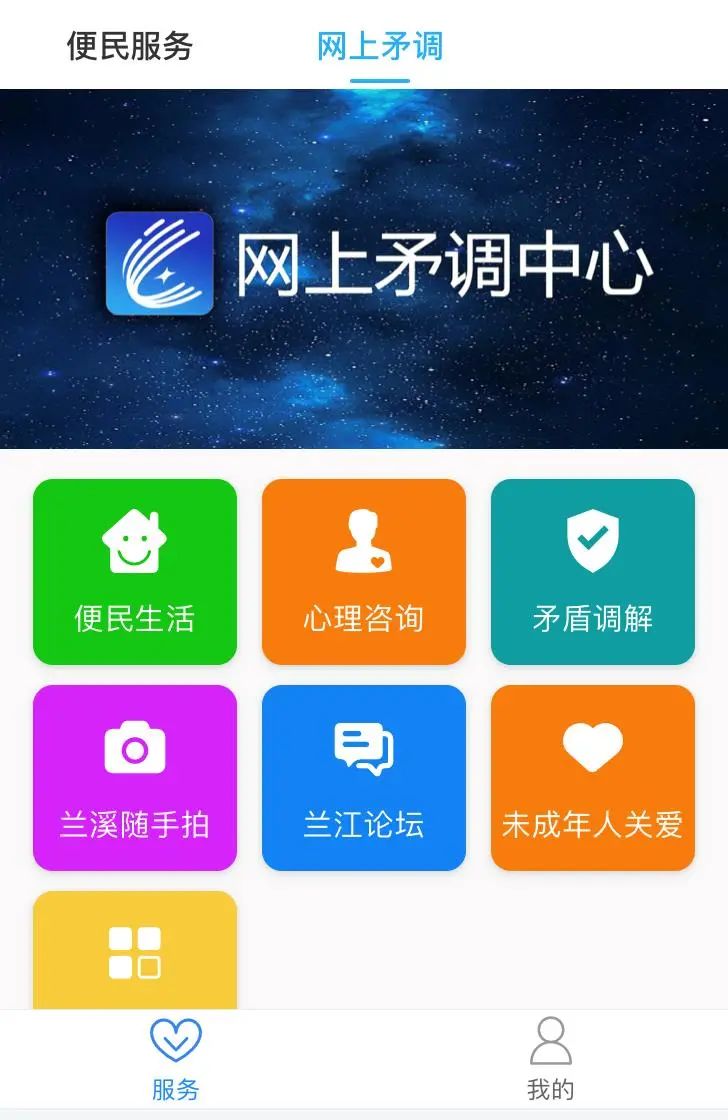Select the 网上矛调 top tab

coord(379,46)
